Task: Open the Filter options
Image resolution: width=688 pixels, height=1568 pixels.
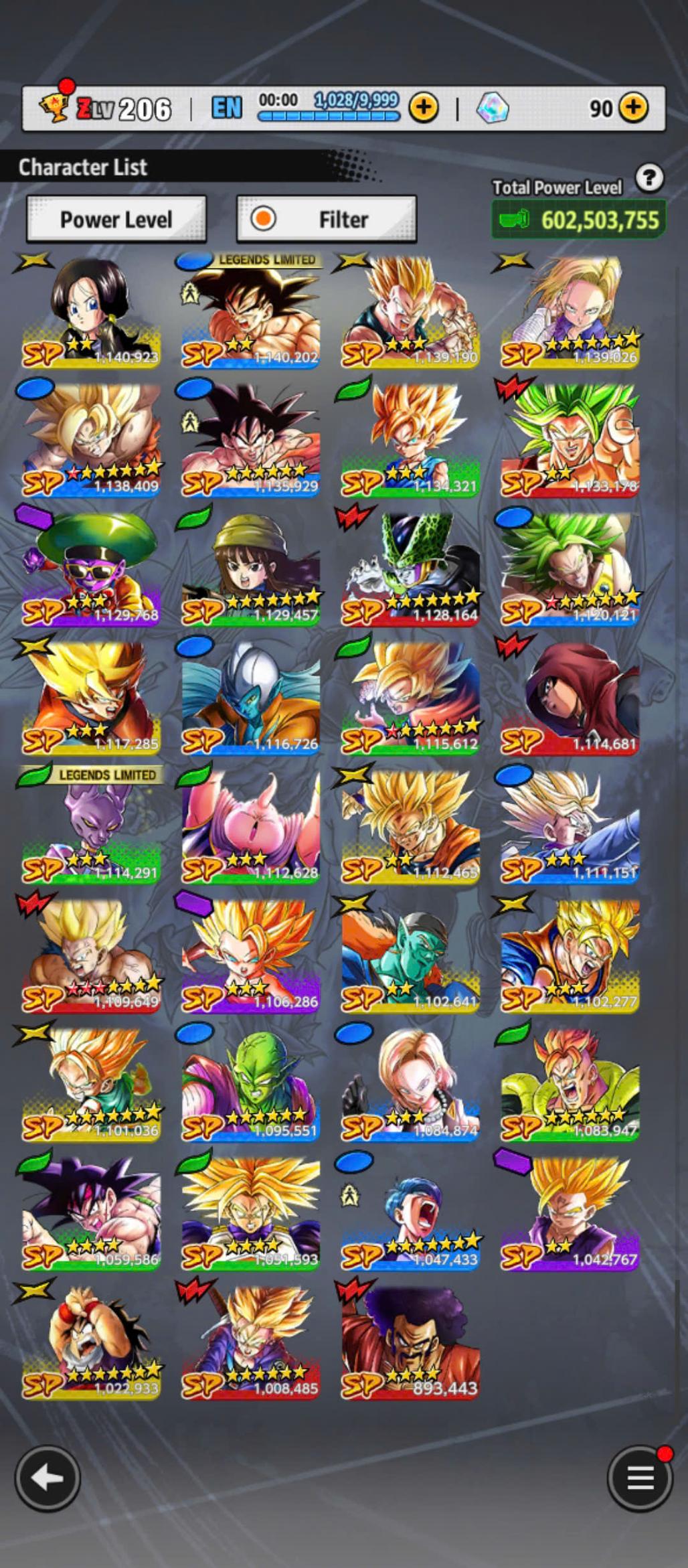Action: (x=327, y=219)
